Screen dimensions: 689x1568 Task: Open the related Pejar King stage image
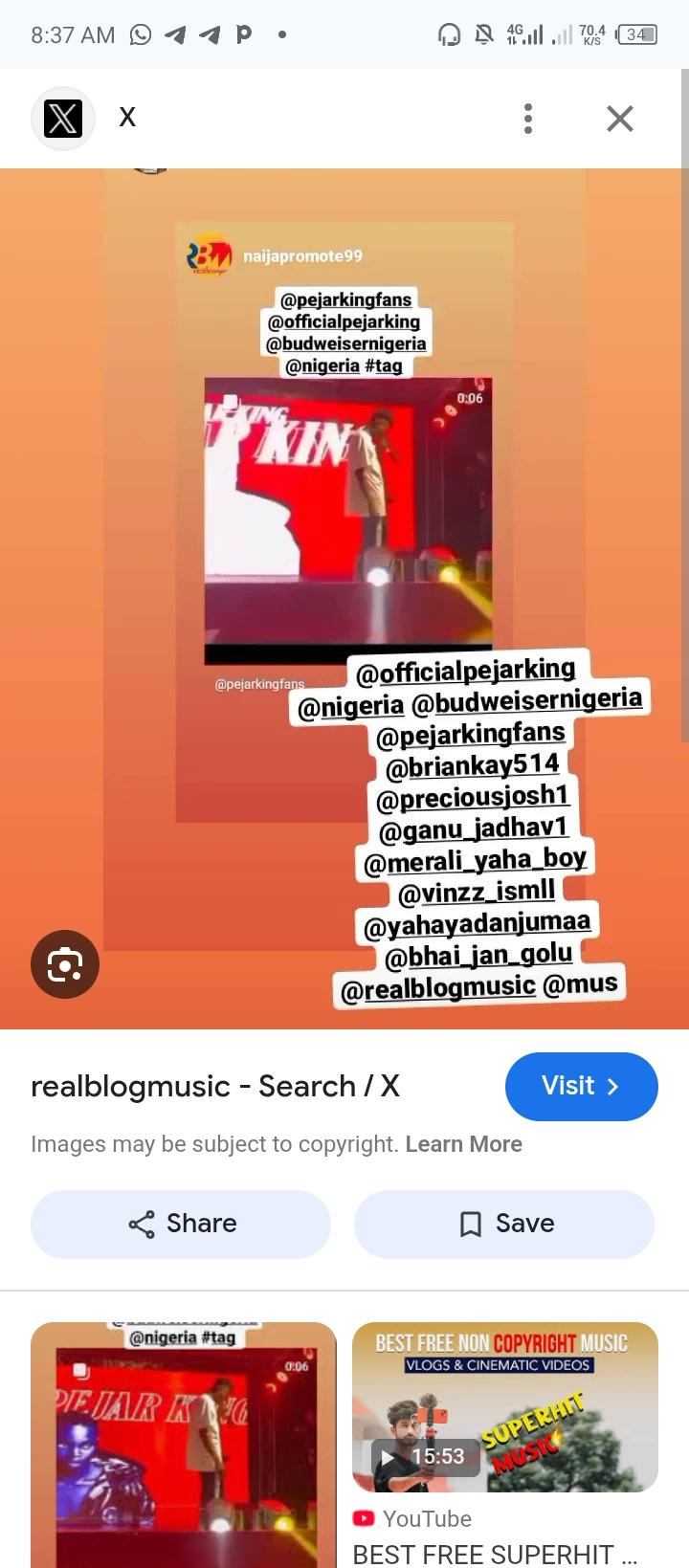(183, 1443)
